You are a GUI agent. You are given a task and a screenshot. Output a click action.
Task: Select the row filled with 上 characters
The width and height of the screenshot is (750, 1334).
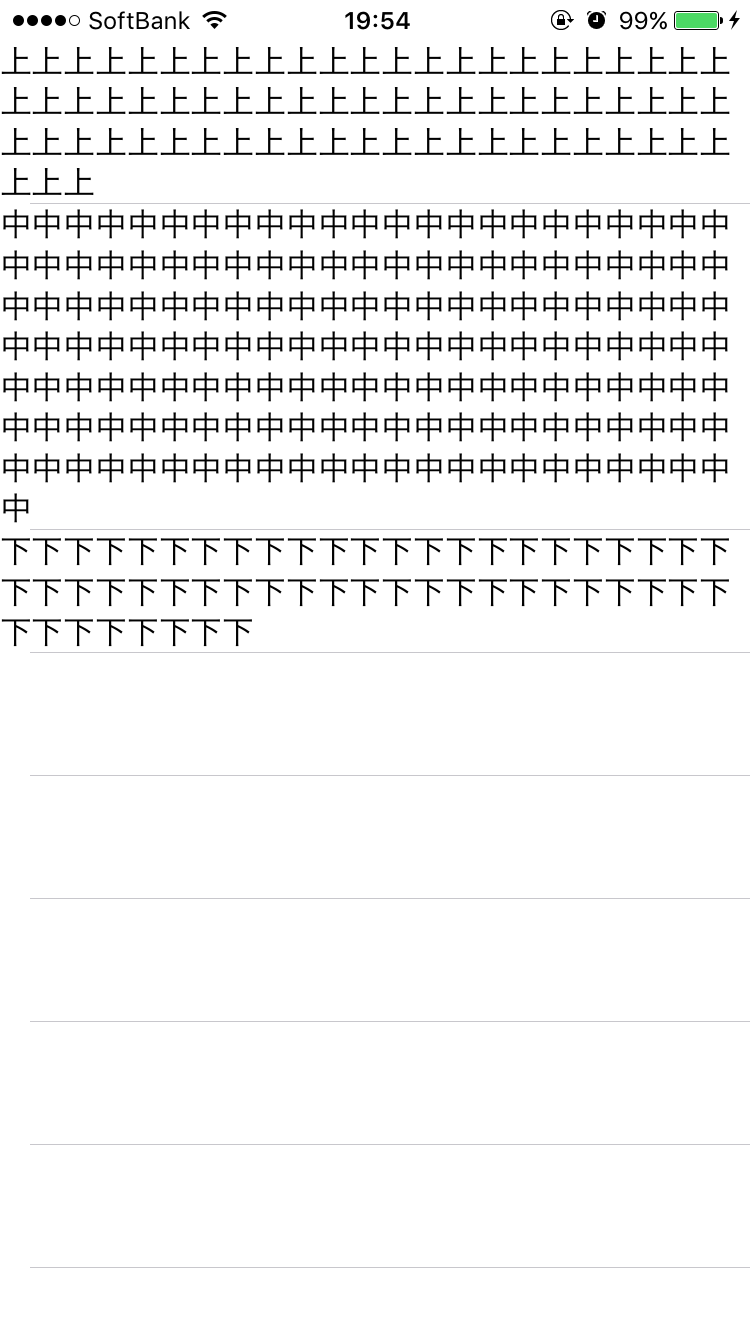pyautogui.click(x=375, y=122)
